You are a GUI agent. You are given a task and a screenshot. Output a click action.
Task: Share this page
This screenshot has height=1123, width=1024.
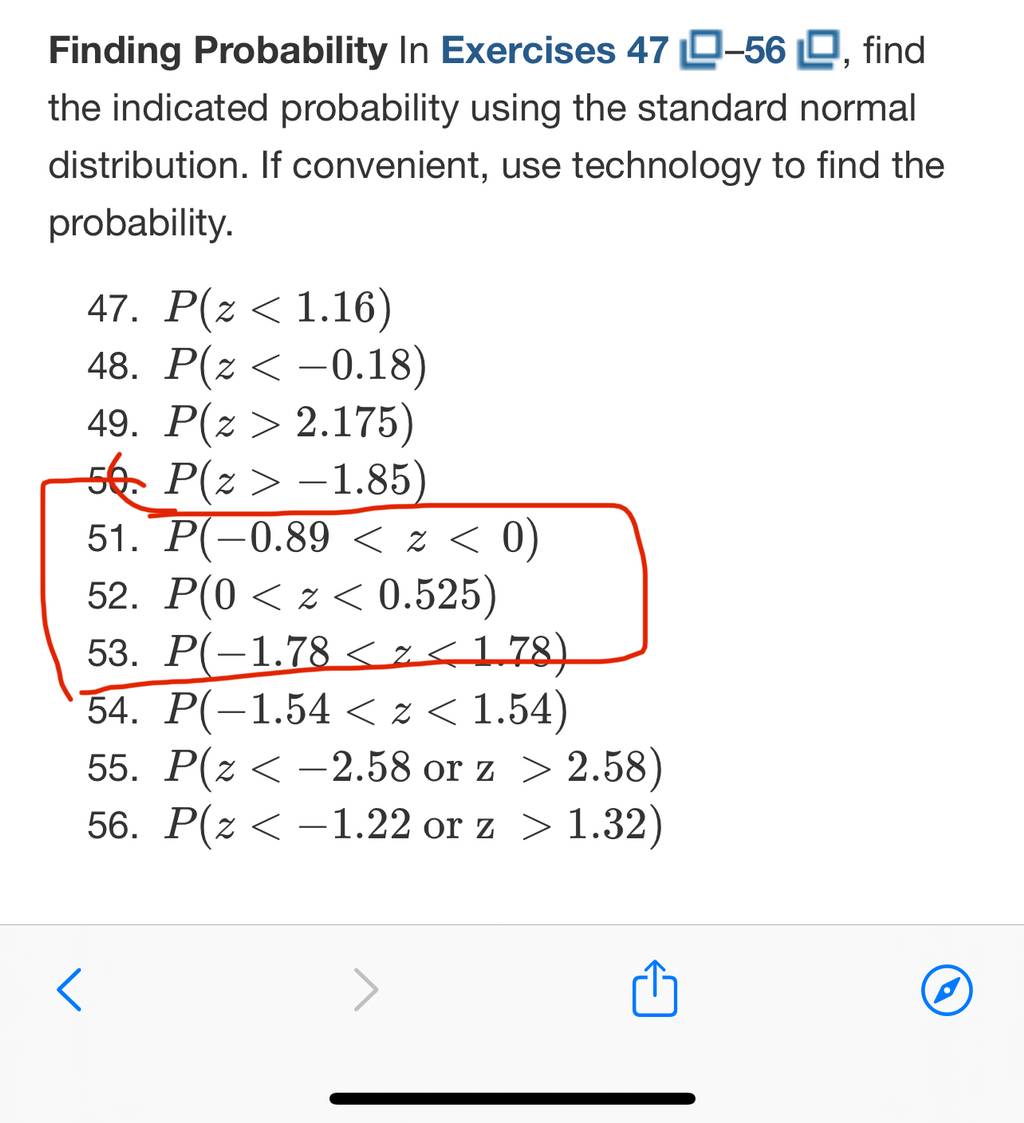(655, 988)
